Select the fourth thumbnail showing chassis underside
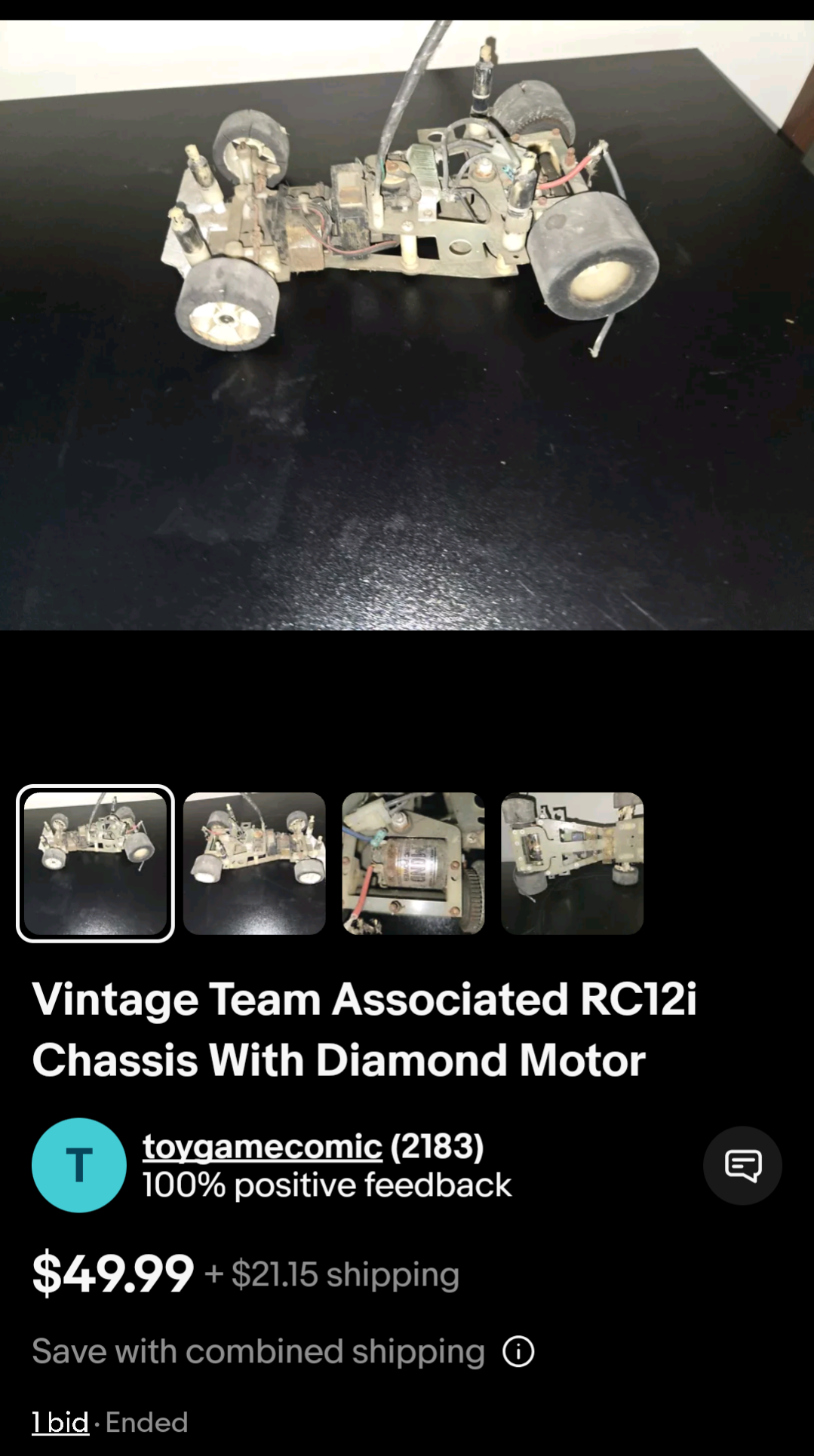 click(x=573, y=863)
